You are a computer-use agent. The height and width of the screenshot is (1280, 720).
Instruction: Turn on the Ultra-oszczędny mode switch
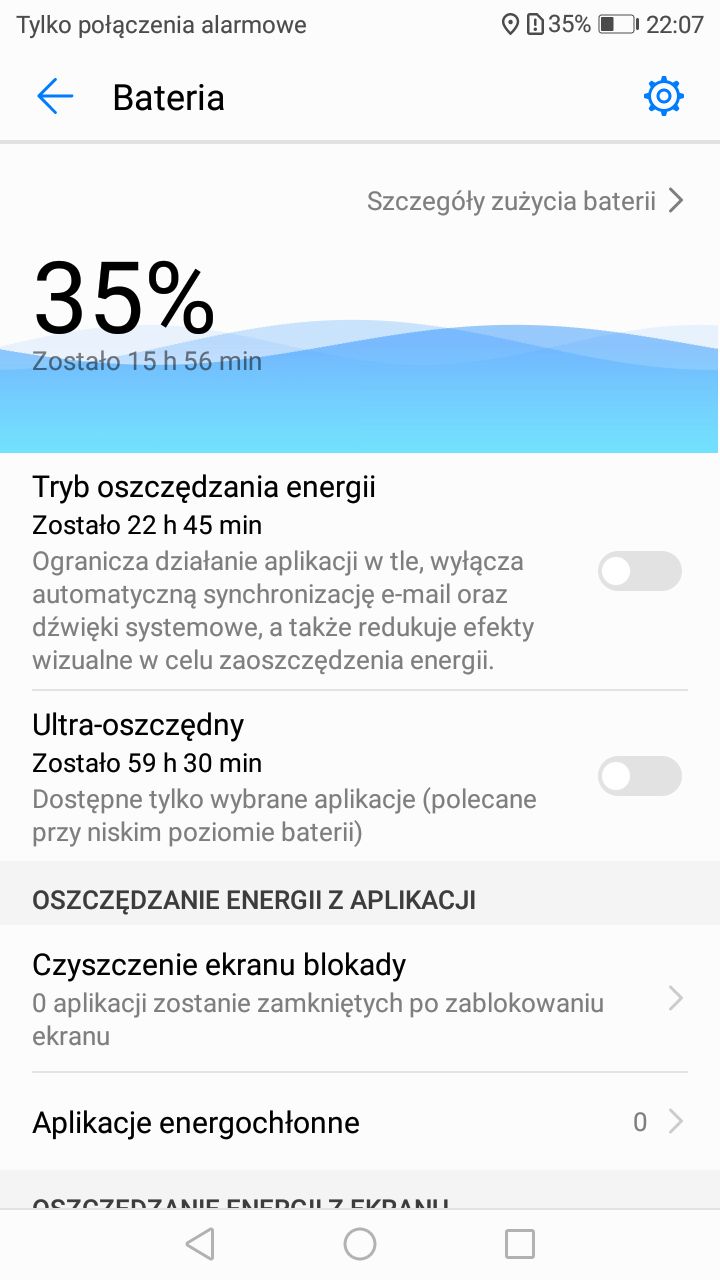click(639, 776)
